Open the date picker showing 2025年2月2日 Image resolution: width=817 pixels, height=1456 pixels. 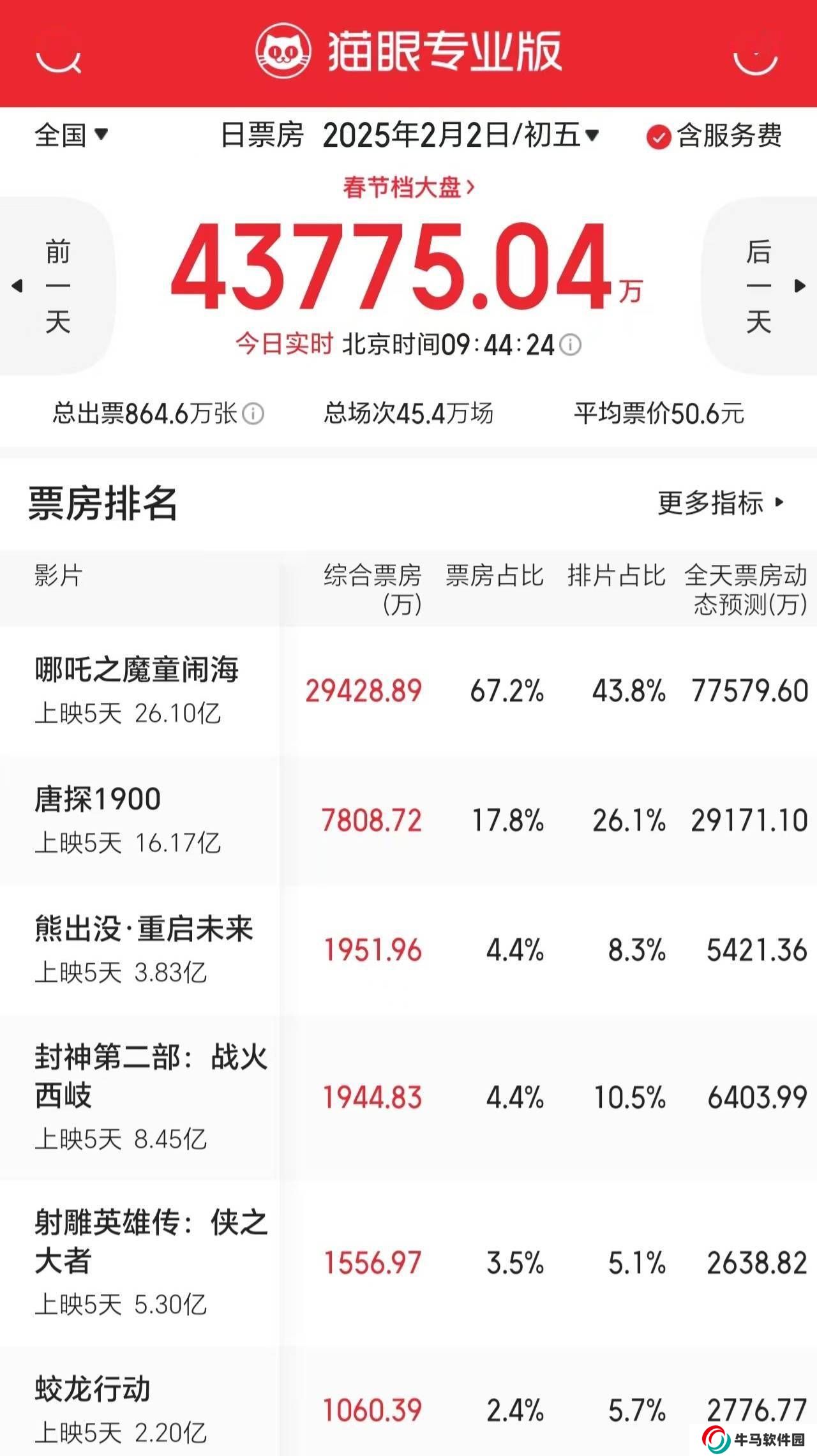(460, 135)
